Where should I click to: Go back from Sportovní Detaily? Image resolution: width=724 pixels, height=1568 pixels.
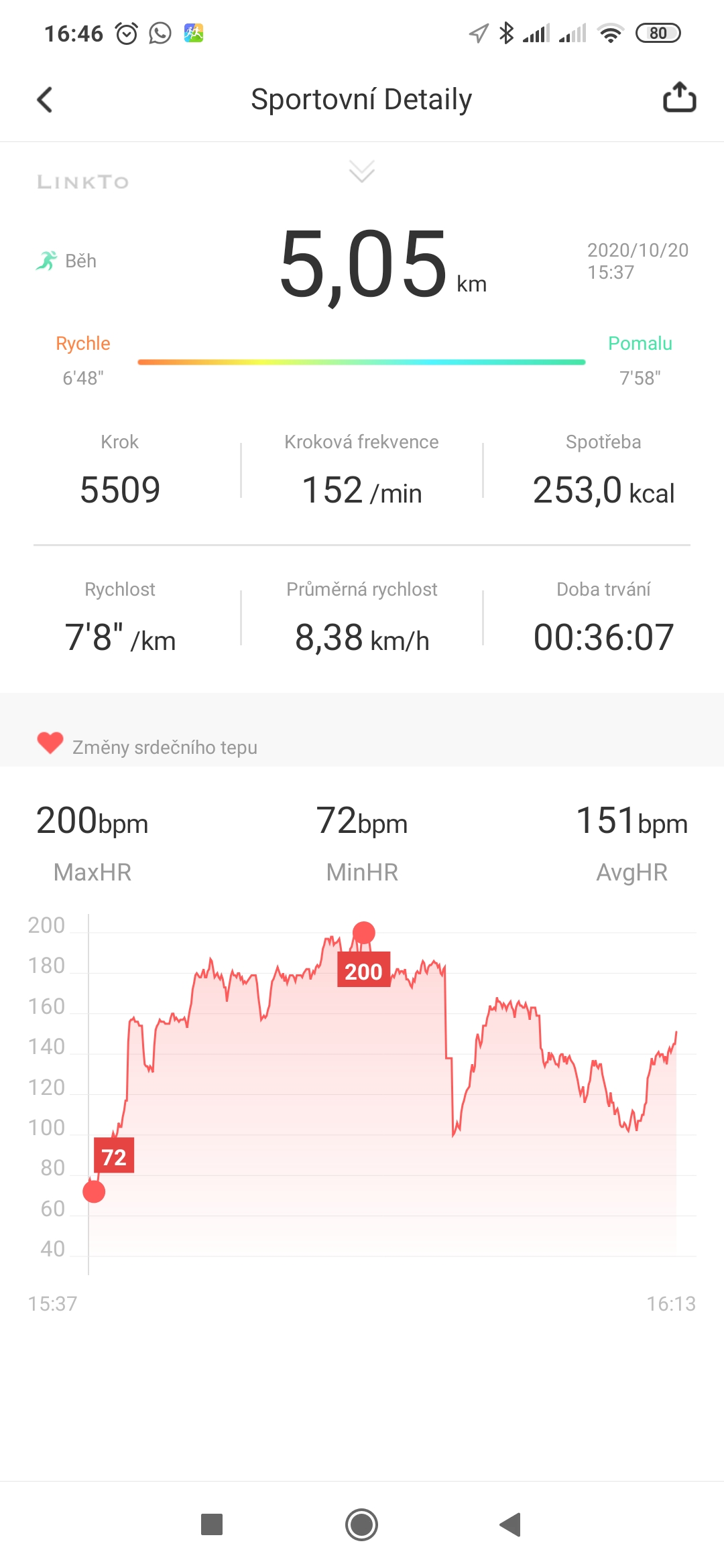pyautogui.click(x=44, y=100)
